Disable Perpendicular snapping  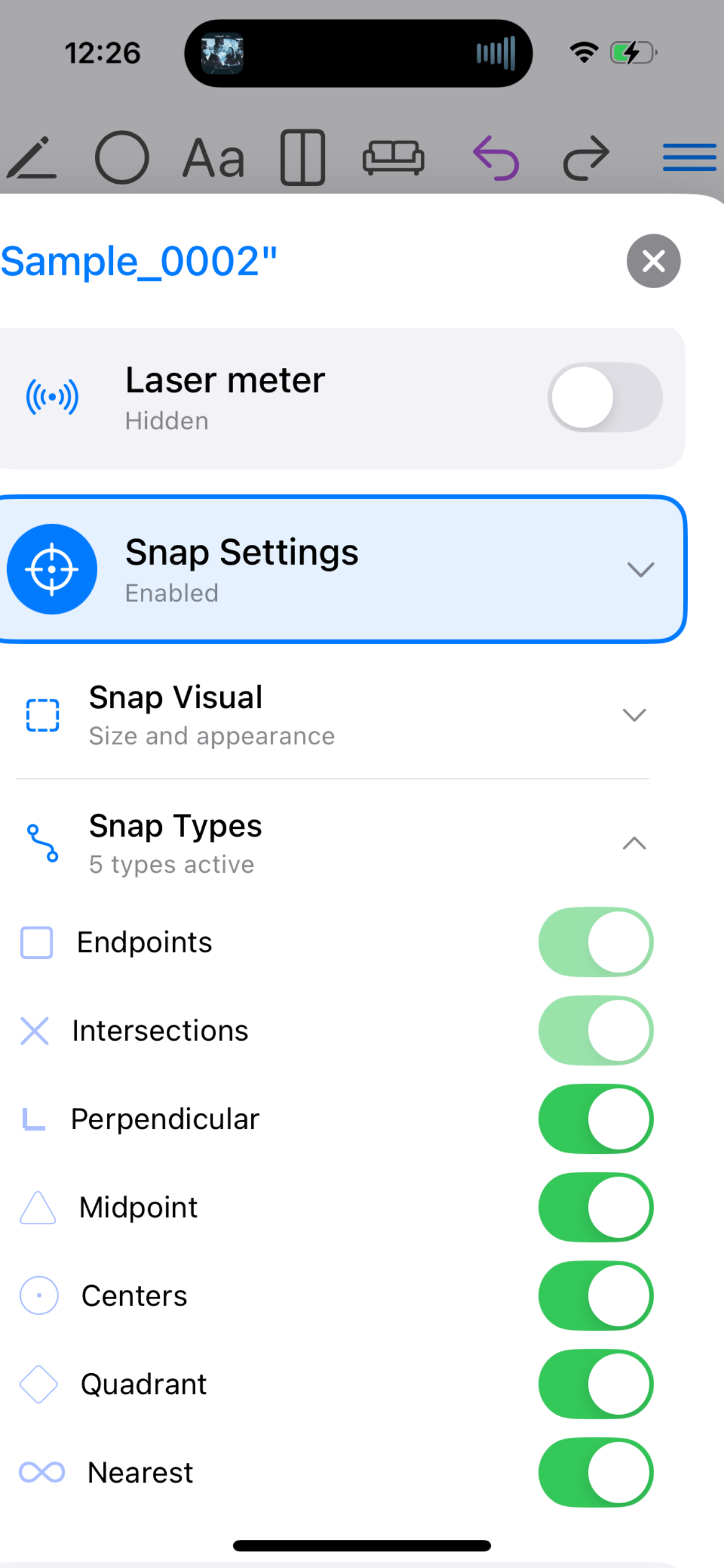coord(596,1119)
